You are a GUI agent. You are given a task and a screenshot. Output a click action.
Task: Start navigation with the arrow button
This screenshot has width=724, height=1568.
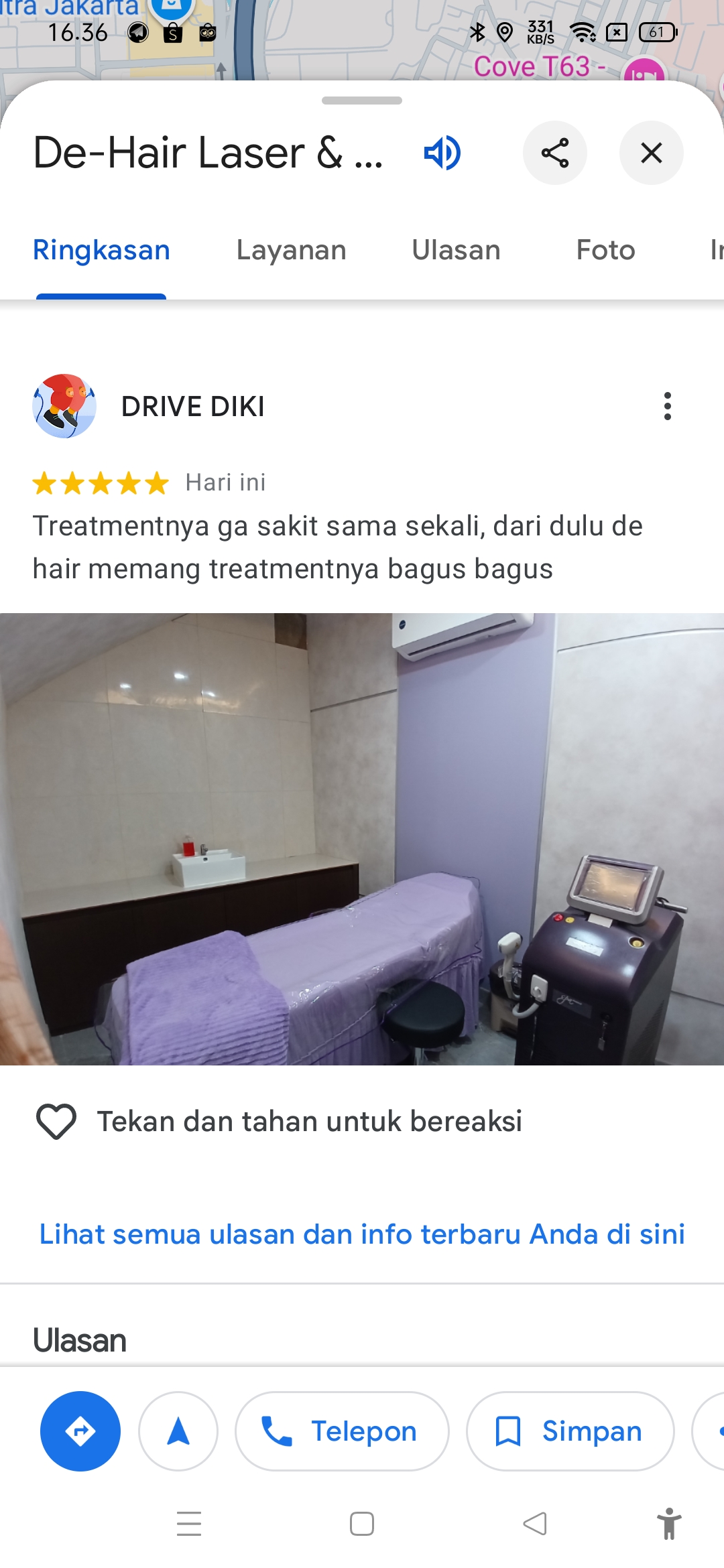[178, 1431]
